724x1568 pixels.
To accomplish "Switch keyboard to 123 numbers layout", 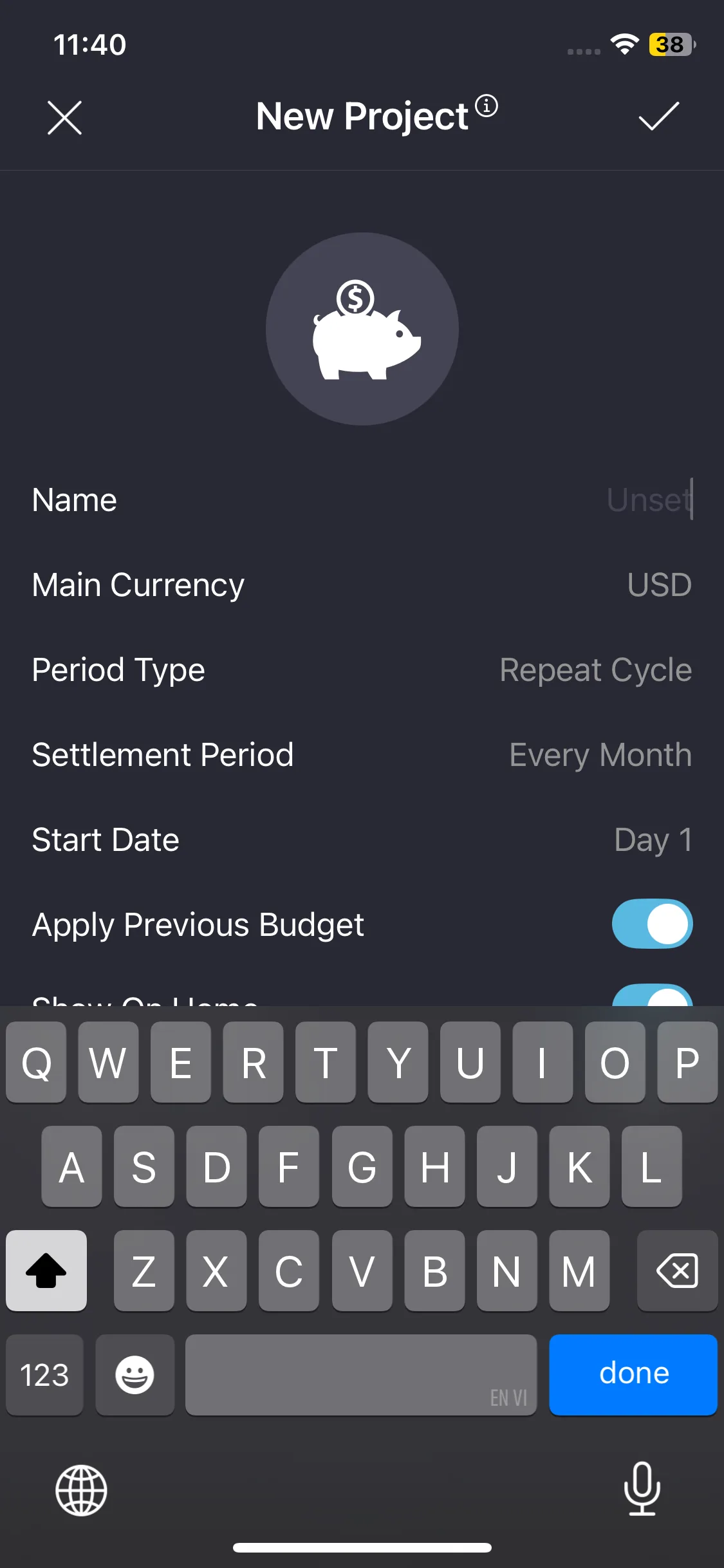I will 44,1375.
